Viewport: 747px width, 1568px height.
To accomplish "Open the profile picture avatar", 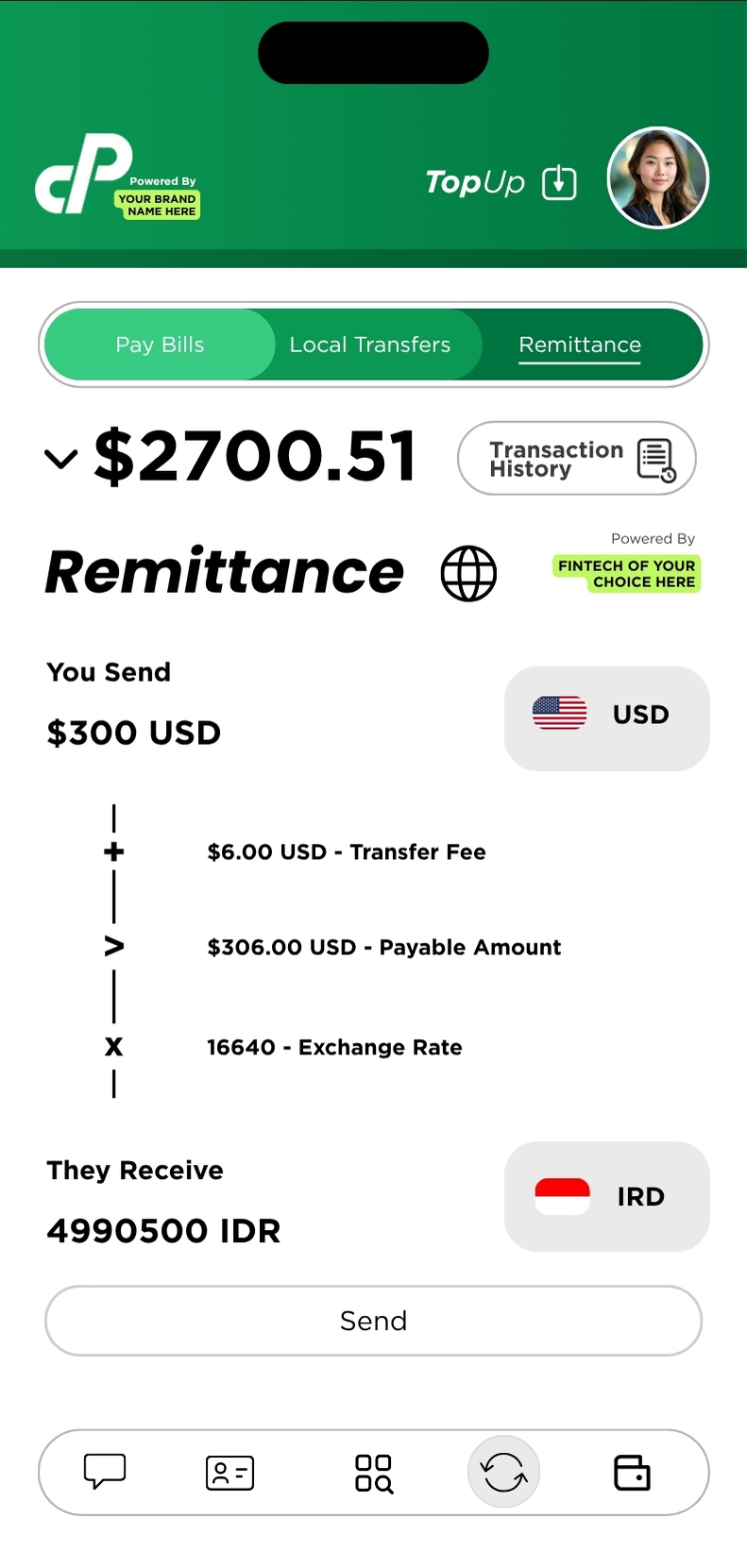I will tap(657, 178).
